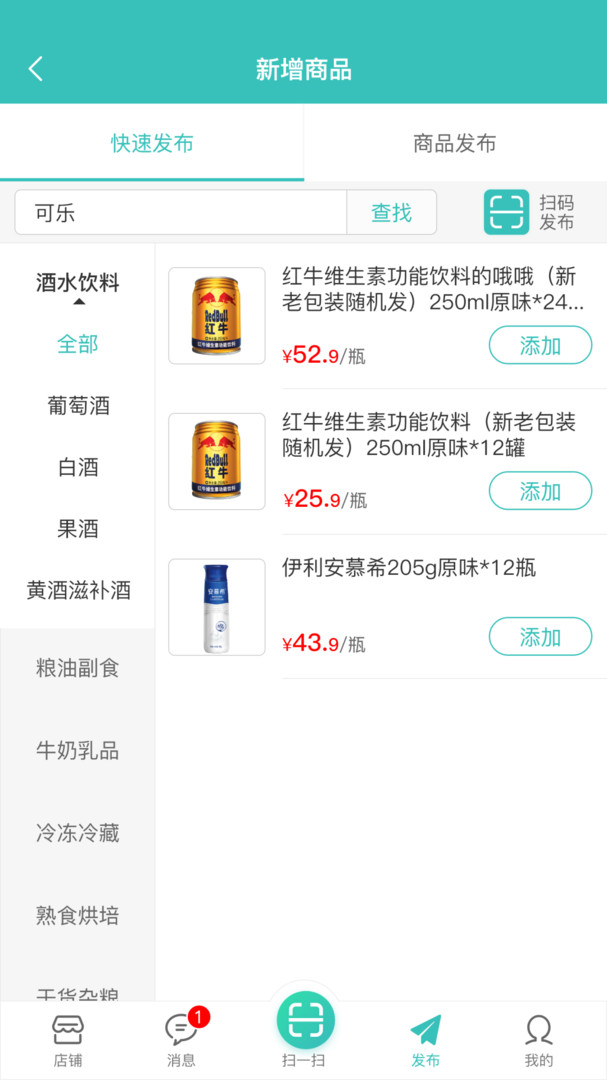The height and width of the screenshot is (1080, 607).
Task: Open the 店铺 tab in bottom bar
Action: click(x=68, y=1040)
